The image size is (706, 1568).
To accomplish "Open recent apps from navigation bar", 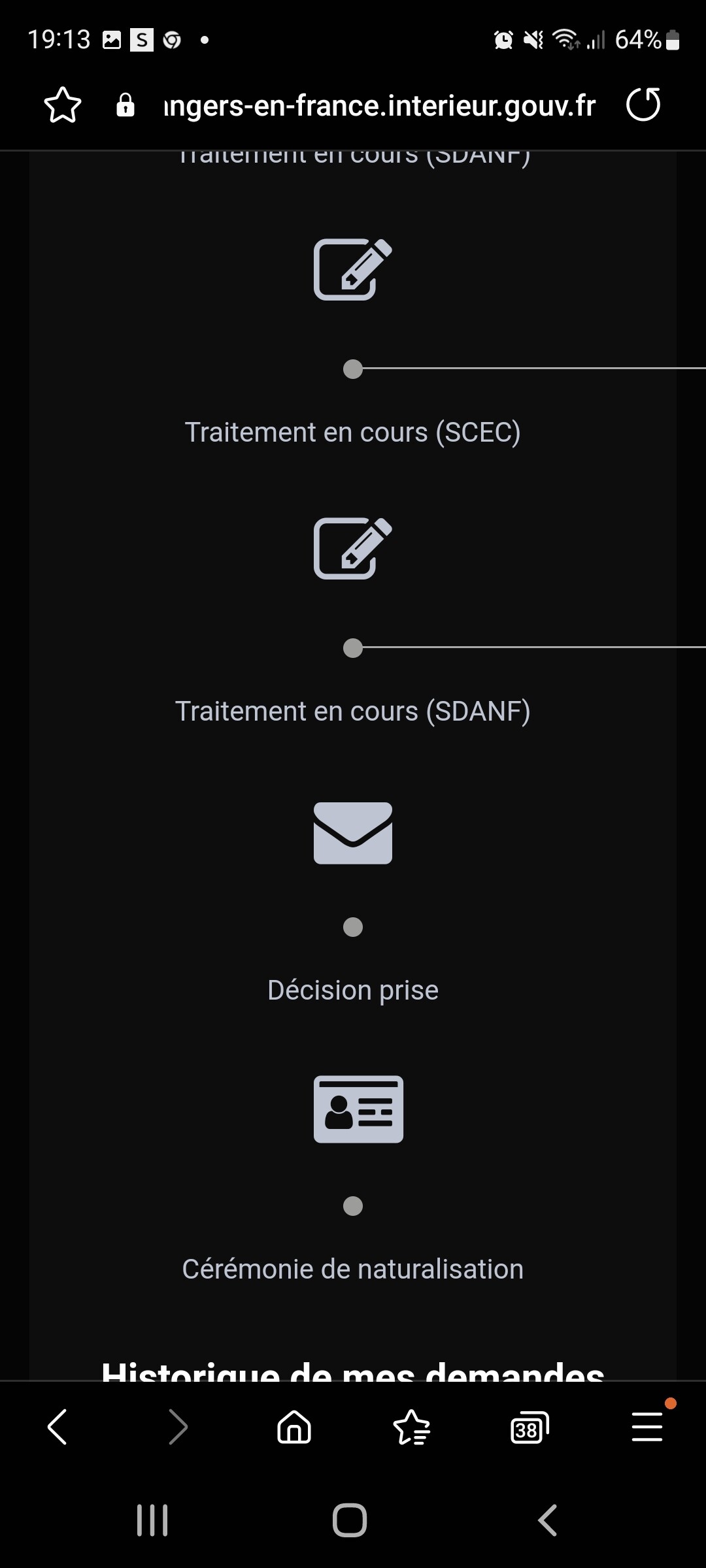I will (152, 1520).
